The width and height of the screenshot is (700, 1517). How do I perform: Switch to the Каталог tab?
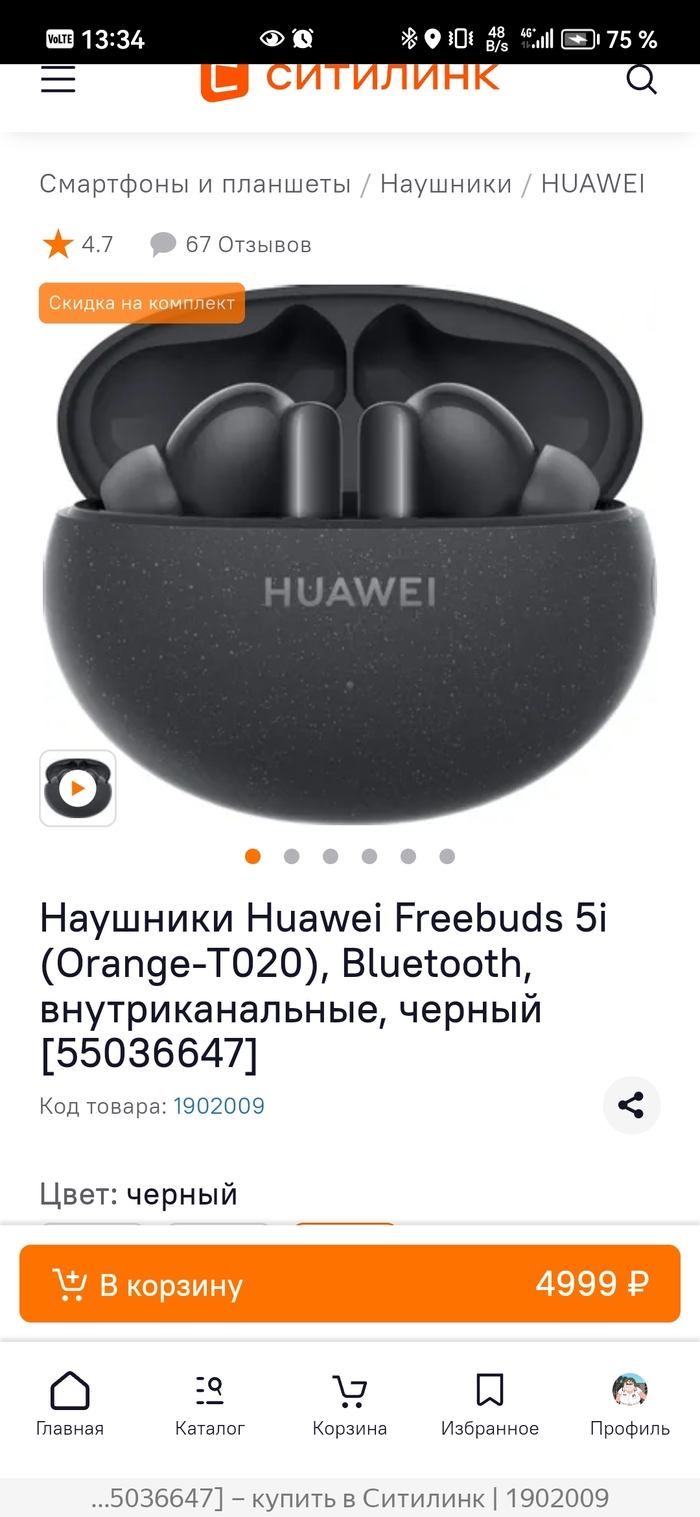[210, 1404]
